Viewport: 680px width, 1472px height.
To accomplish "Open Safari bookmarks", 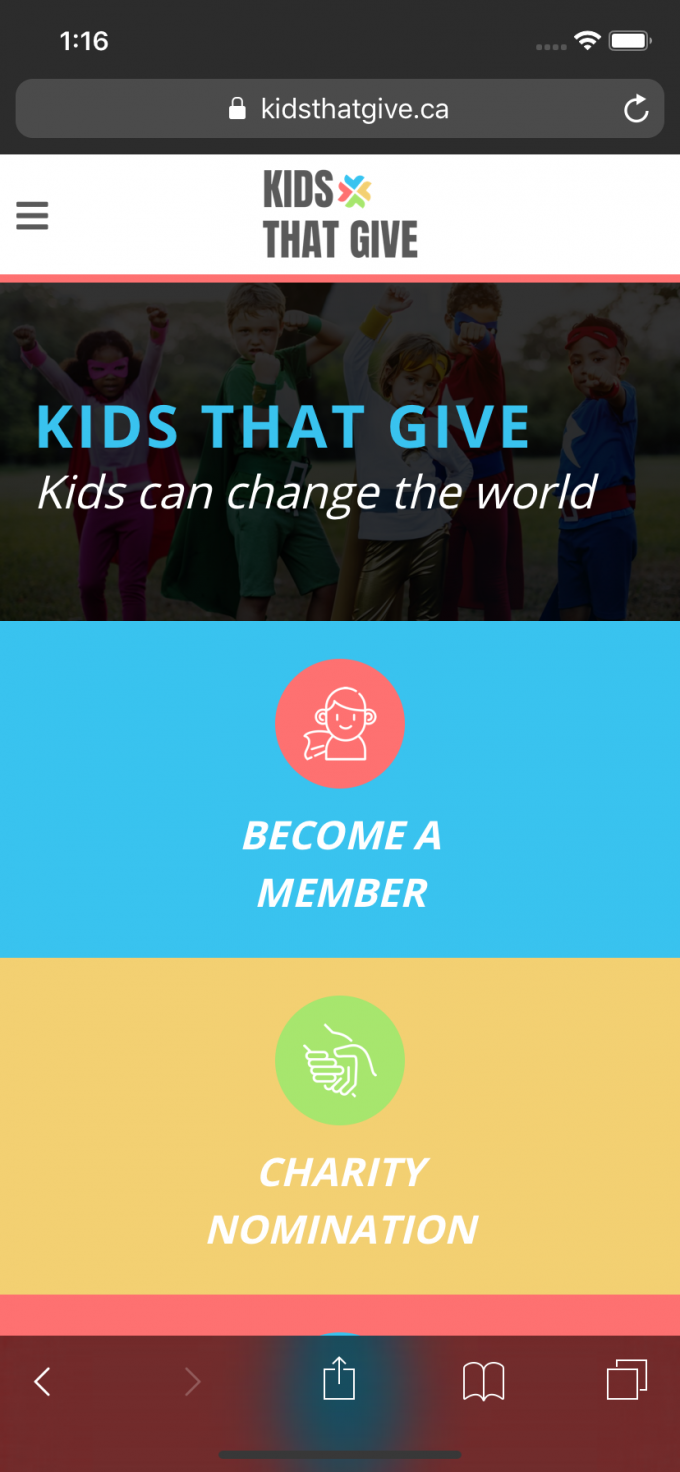I will pyautogui.click(x=483, y=1382).
